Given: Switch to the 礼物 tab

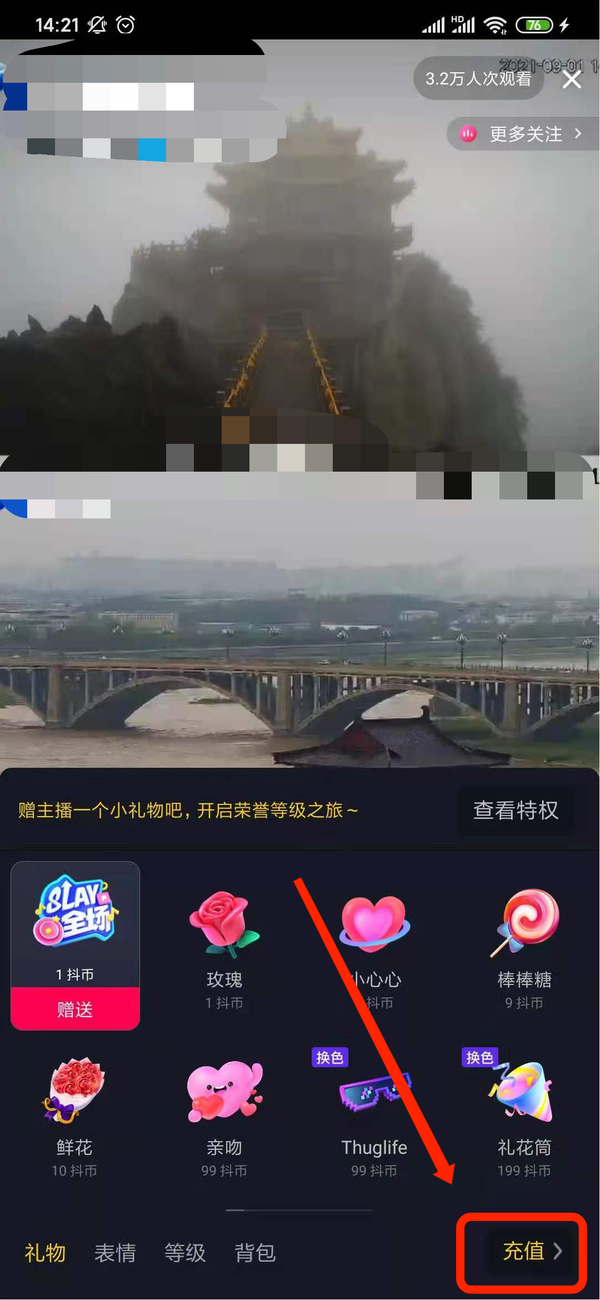Looking at the screenshot, I should (45, 1253).
